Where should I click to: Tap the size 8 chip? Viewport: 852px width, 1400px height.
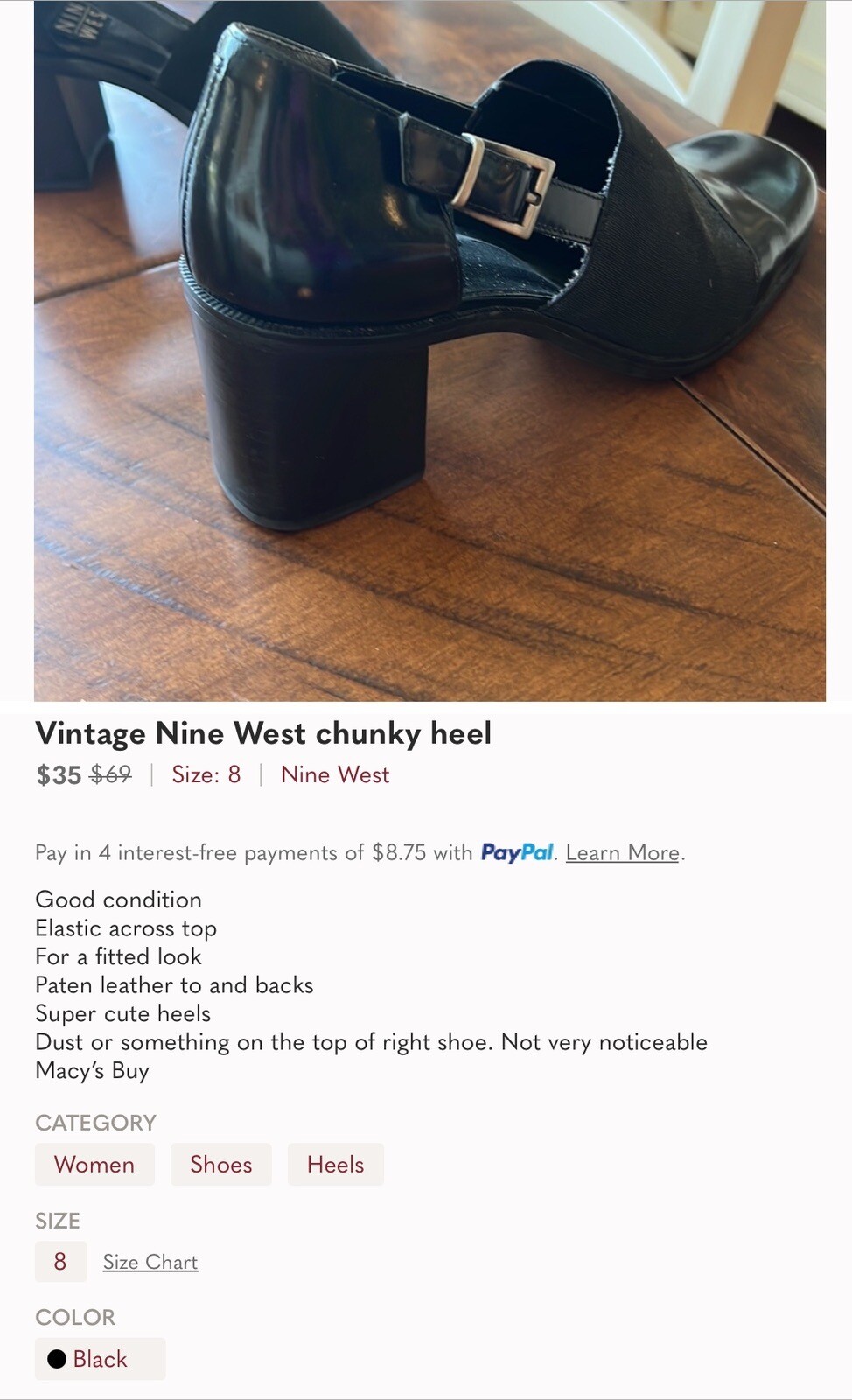[60, 1262]
